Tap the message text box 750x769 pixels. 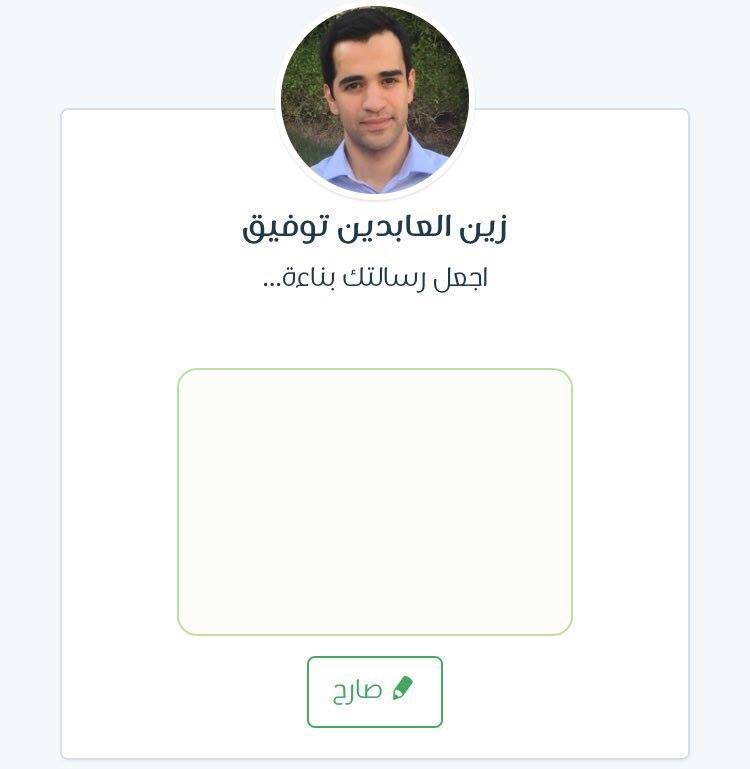point(374,501)
